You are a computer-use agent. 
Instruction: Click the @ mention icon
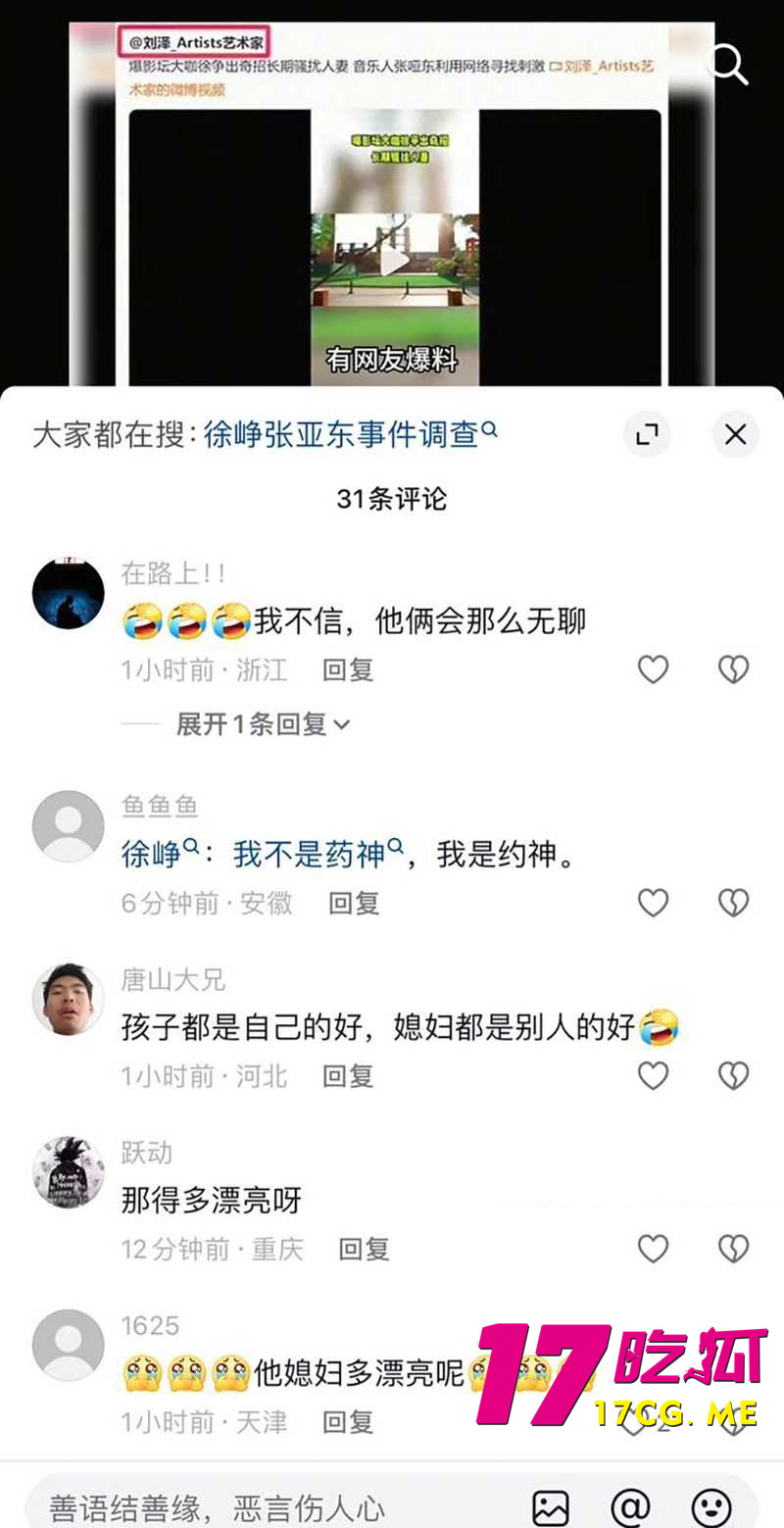click(631, 1506)
